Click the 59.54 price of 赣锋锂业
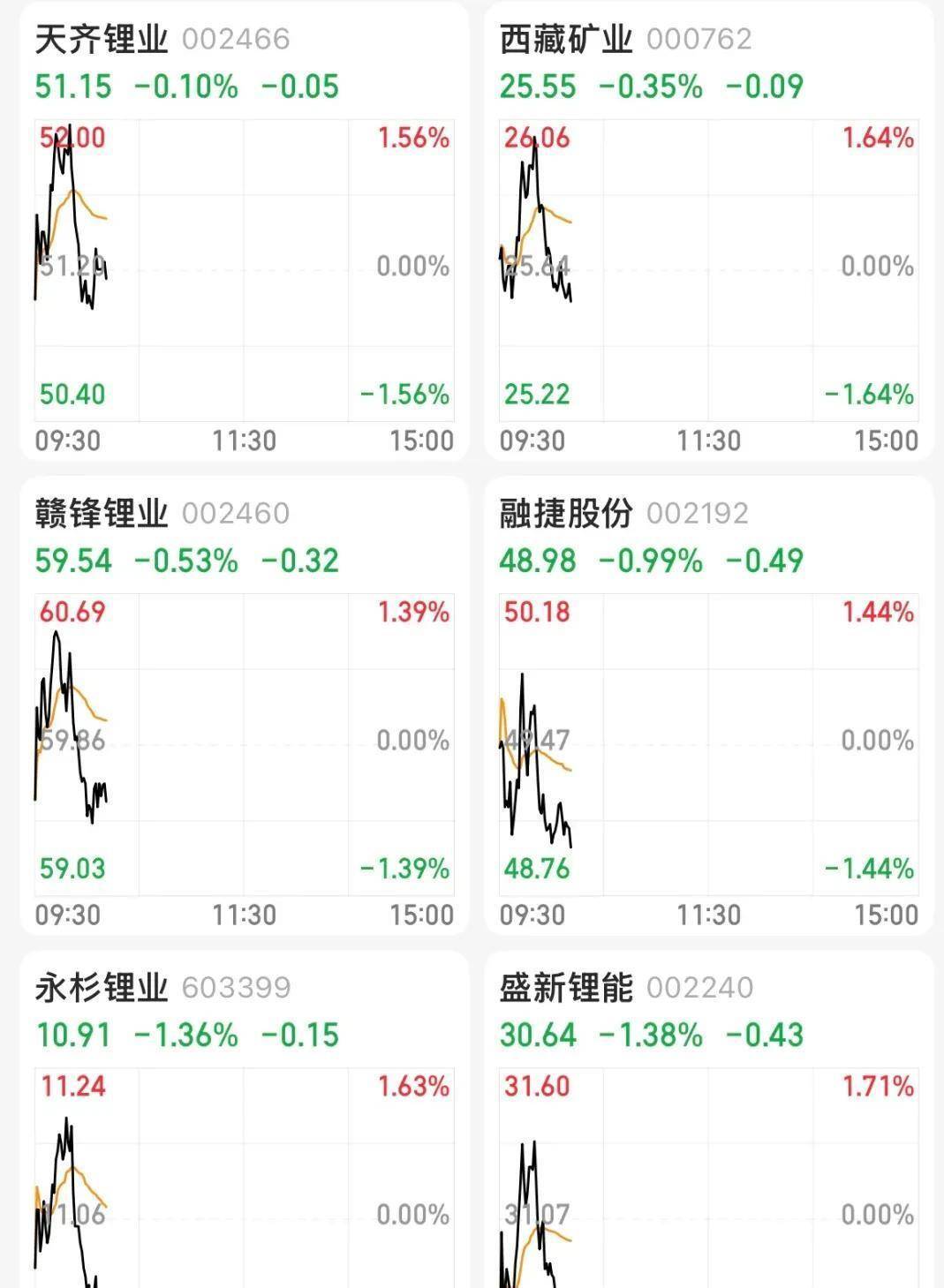Image resolution: width=944 pixels, height=1288 pixels. point(74,560)
